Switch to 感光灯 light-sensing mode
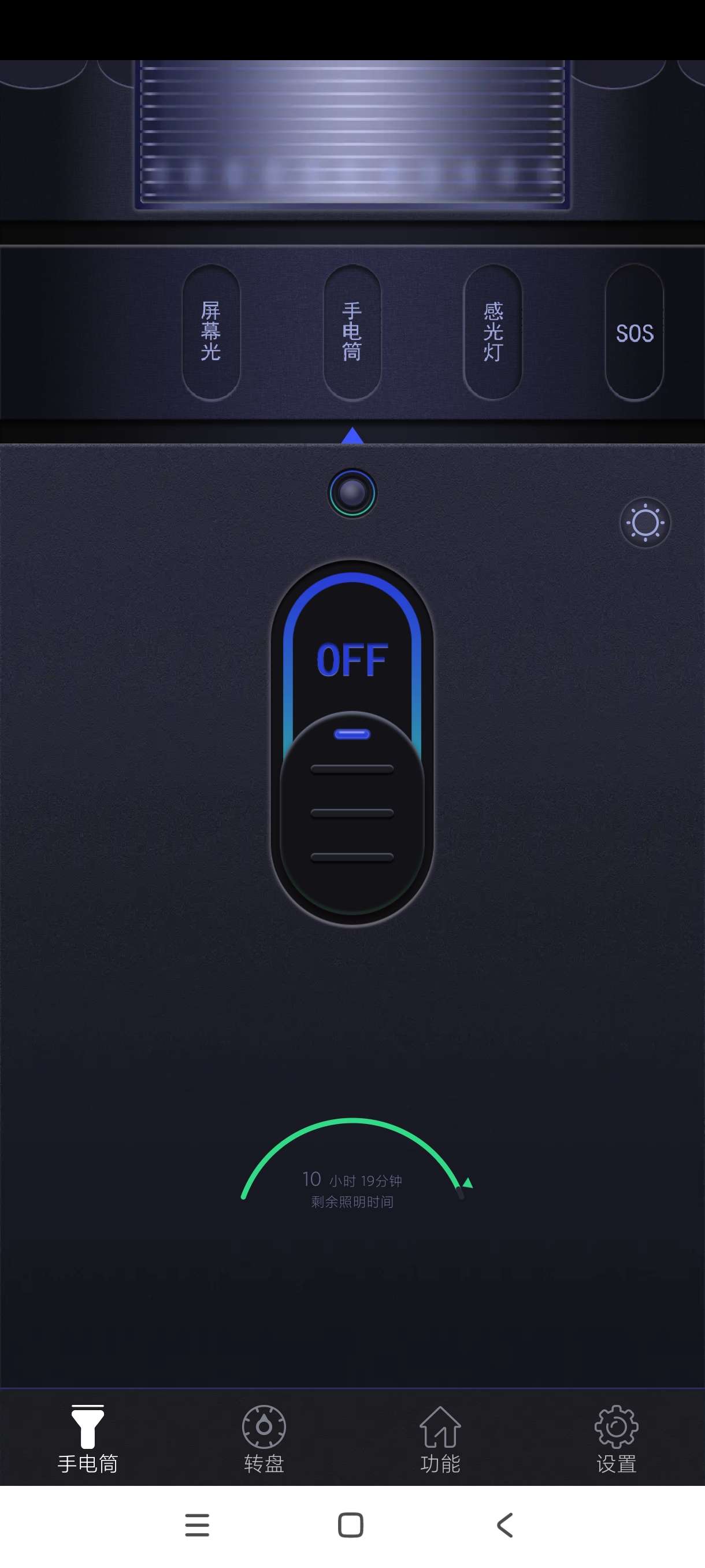Viewport: 705px width, 1568px height. pos(493,332)
